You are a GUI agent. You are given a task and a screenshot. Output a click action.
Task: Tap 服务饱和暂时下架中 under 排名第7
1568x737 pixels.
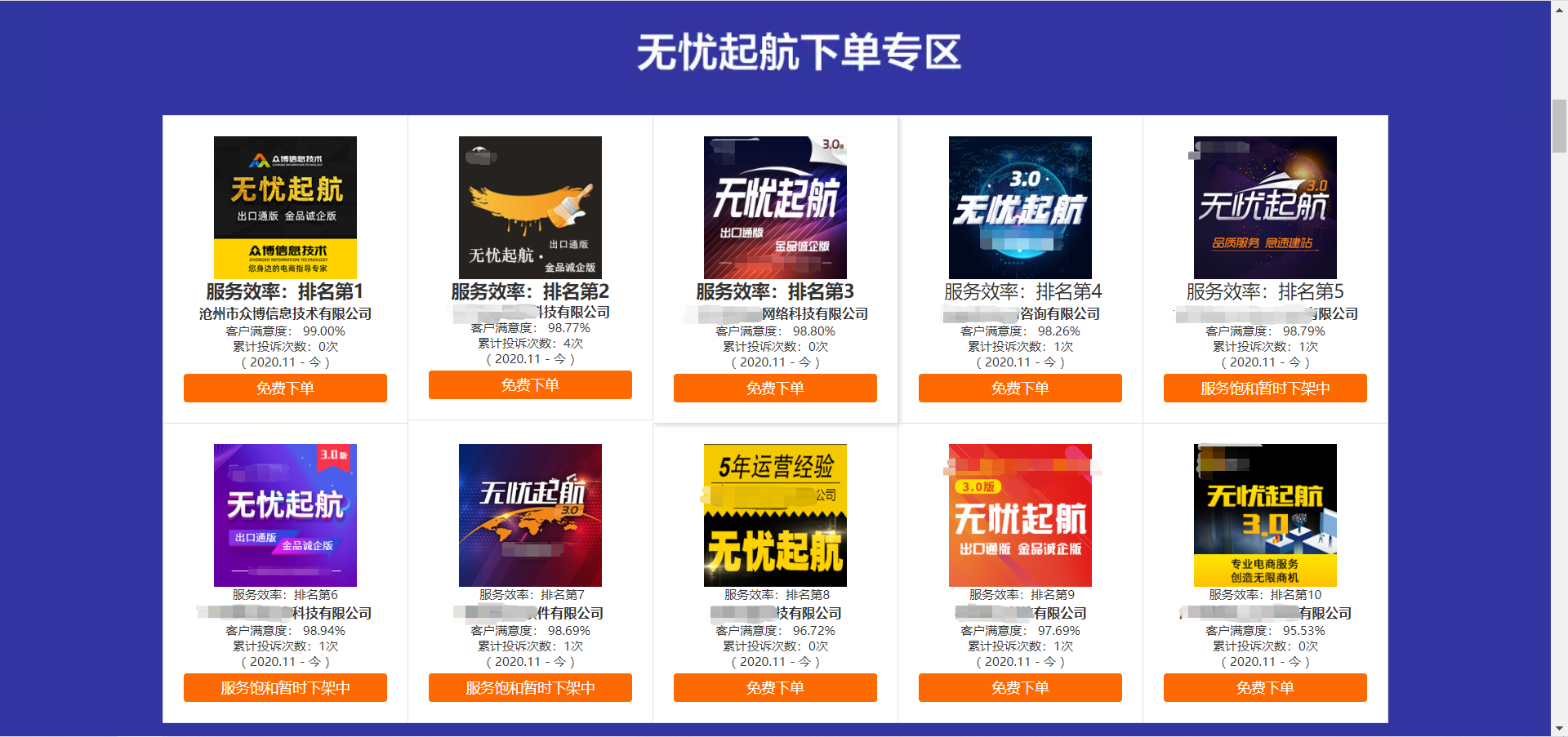(530, 687)
